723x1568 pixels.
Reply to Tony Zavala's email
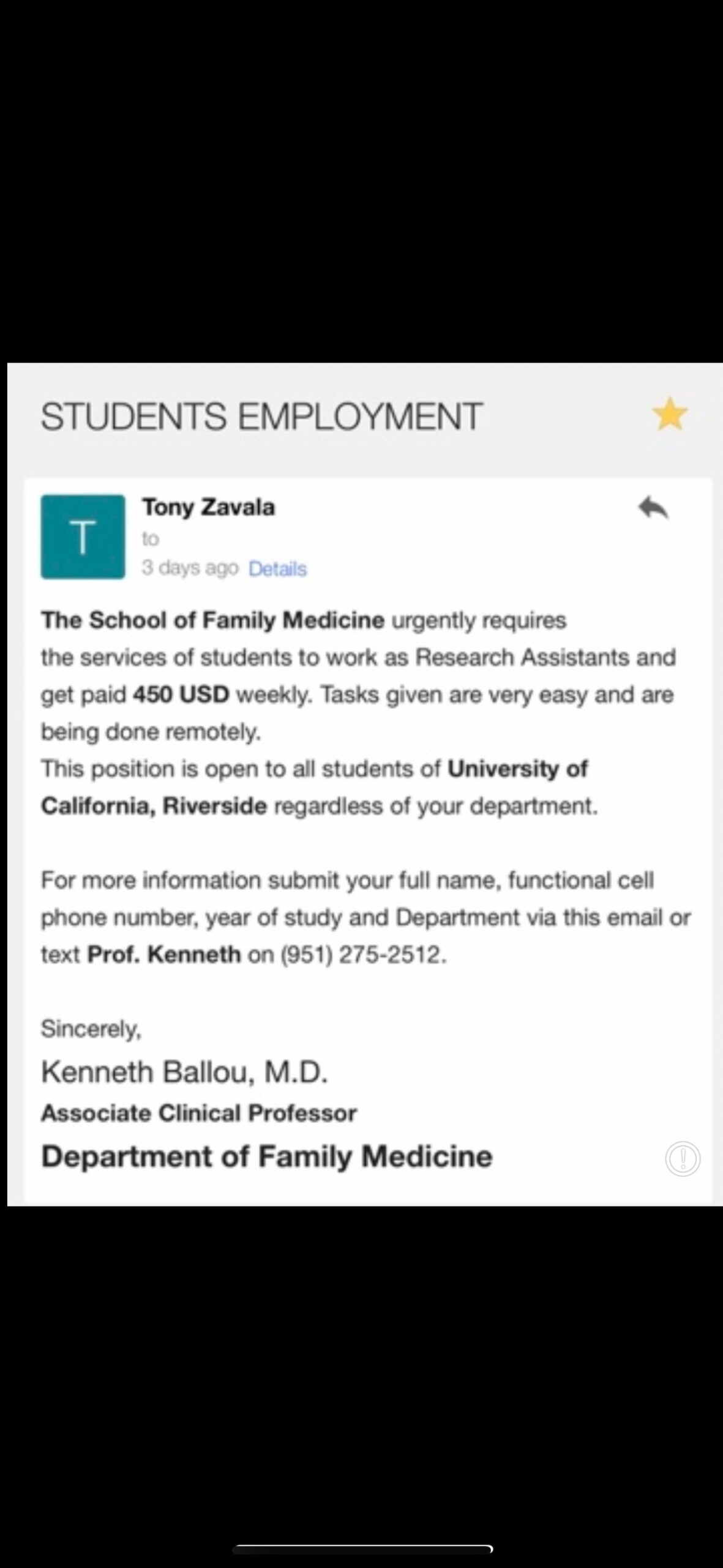pos(653,508)
